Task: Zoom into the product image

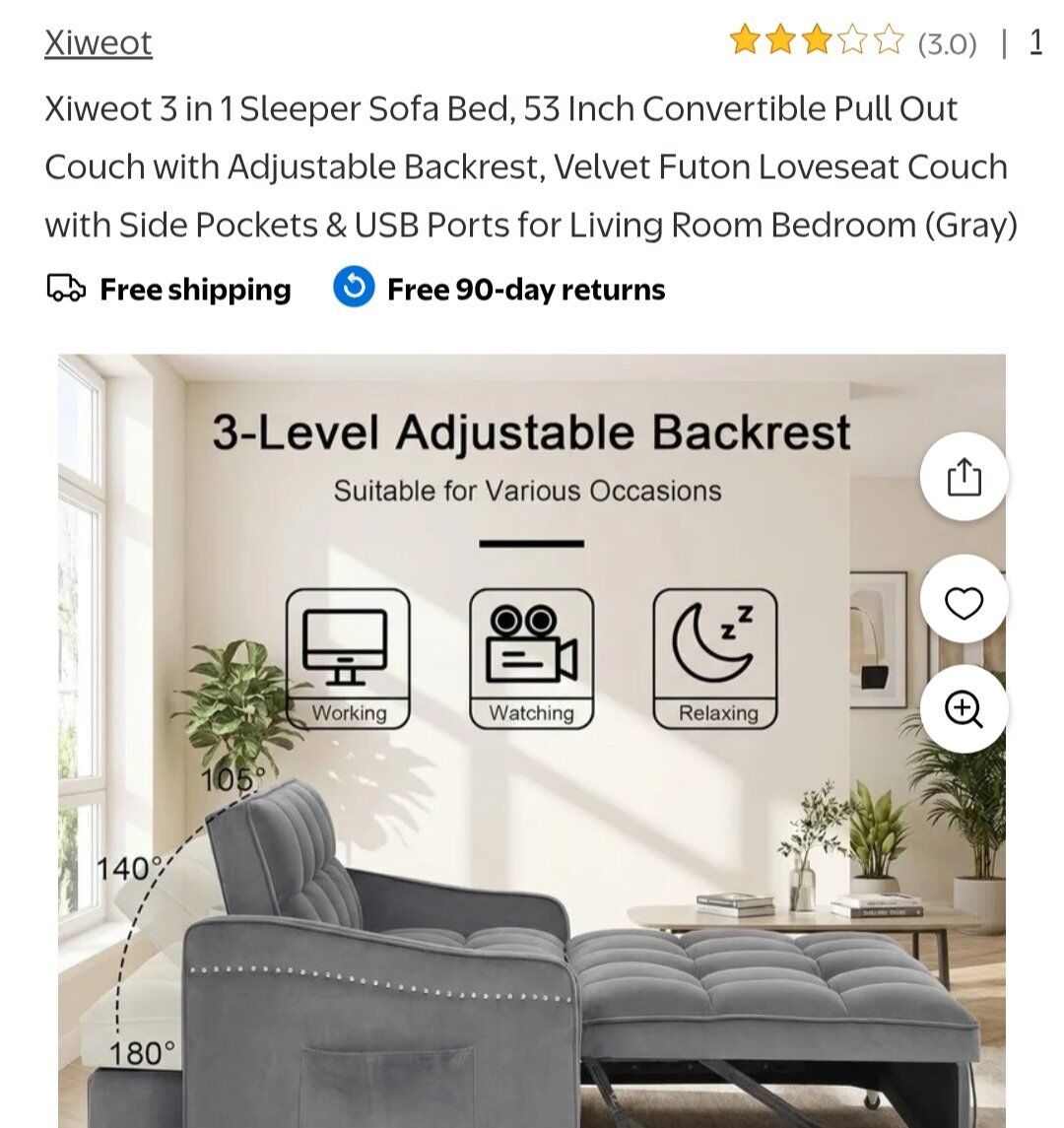Action: coord(964,709)
